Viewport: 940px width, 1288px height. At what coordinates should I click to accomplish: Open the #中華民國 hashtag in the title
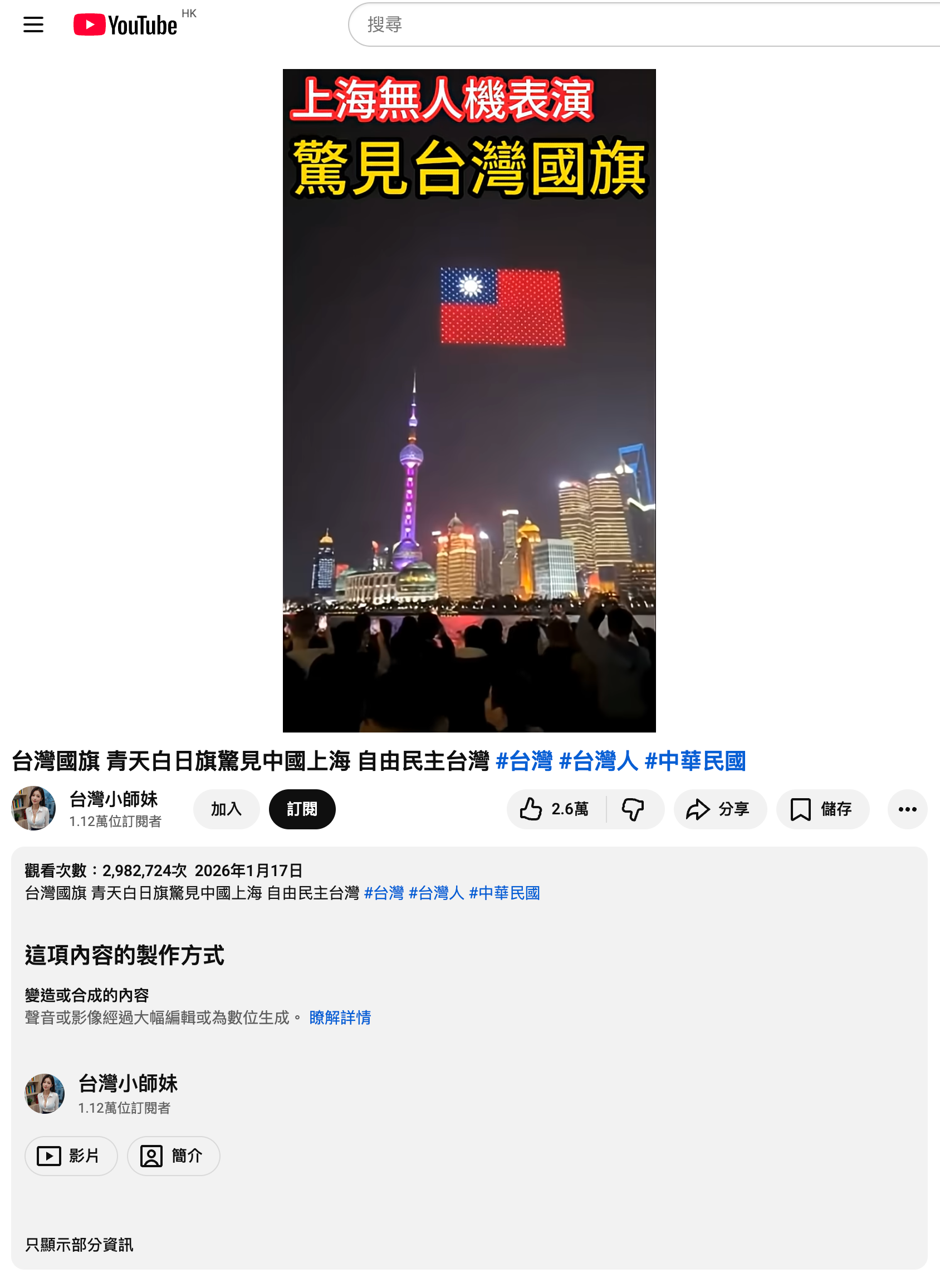695,761
